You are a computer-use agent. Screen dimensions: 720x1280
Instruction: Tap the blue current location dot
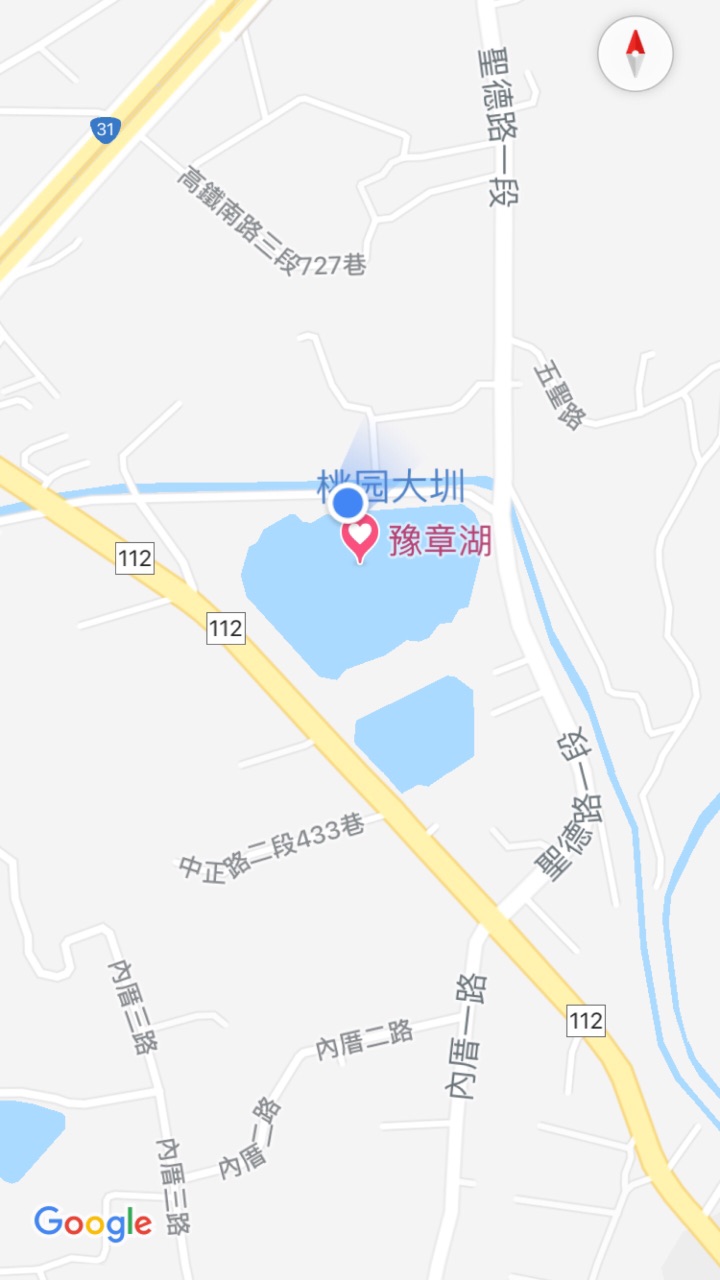(x=348, y=503)
